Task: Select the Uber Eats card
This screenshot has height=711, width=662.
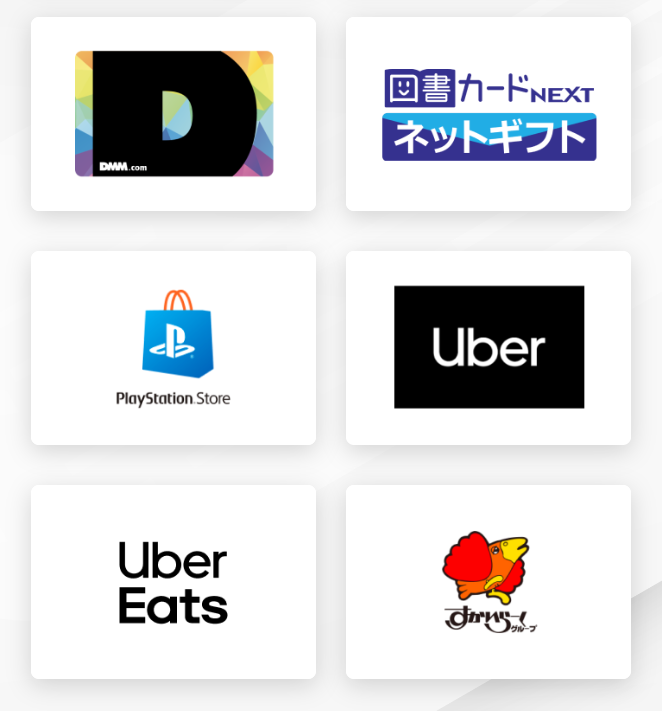Action: click(x=173, y=582)
